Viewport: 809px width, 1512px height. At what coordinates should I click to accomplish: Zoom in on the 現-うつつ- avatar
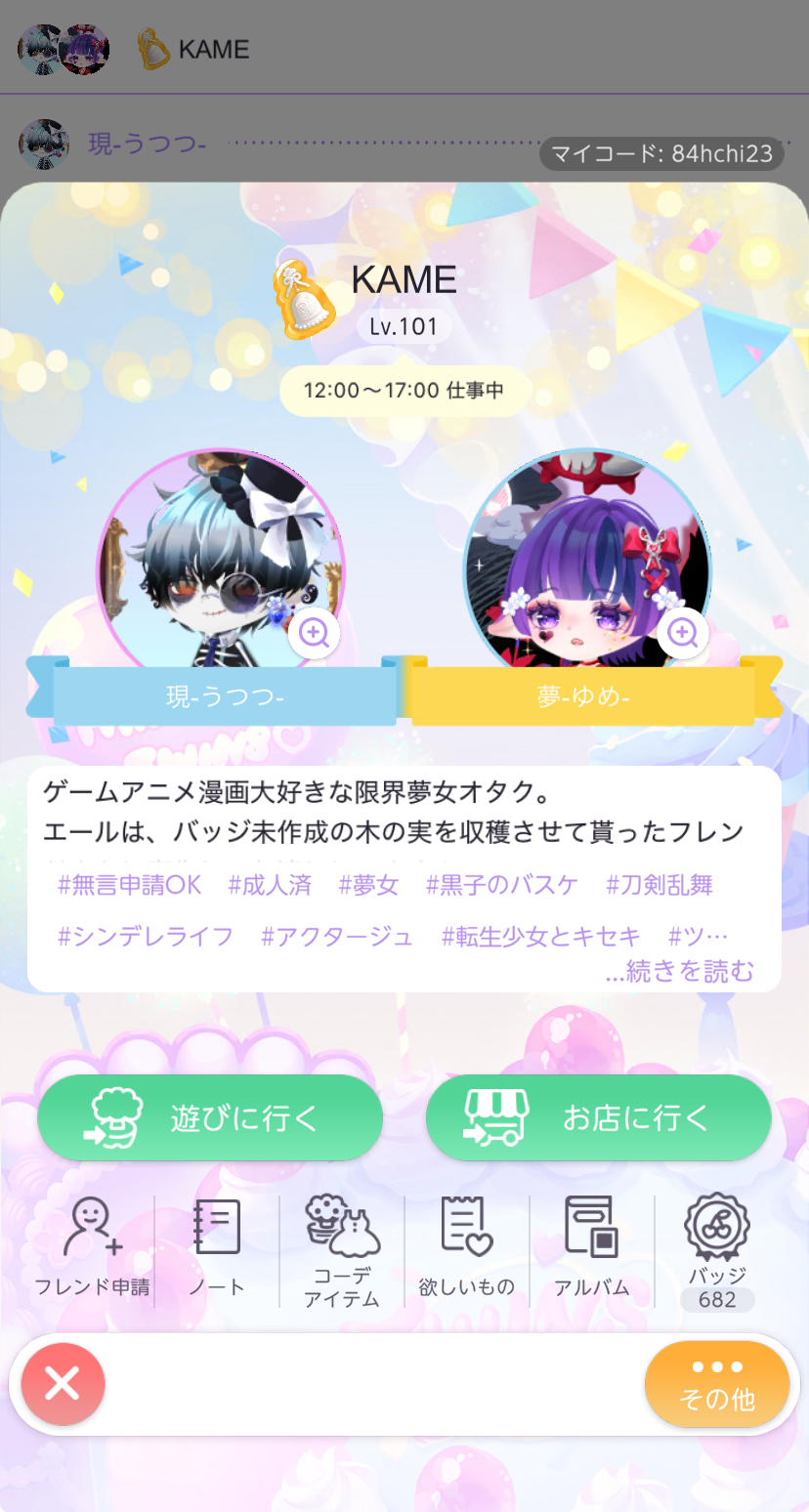pos(314,633)
